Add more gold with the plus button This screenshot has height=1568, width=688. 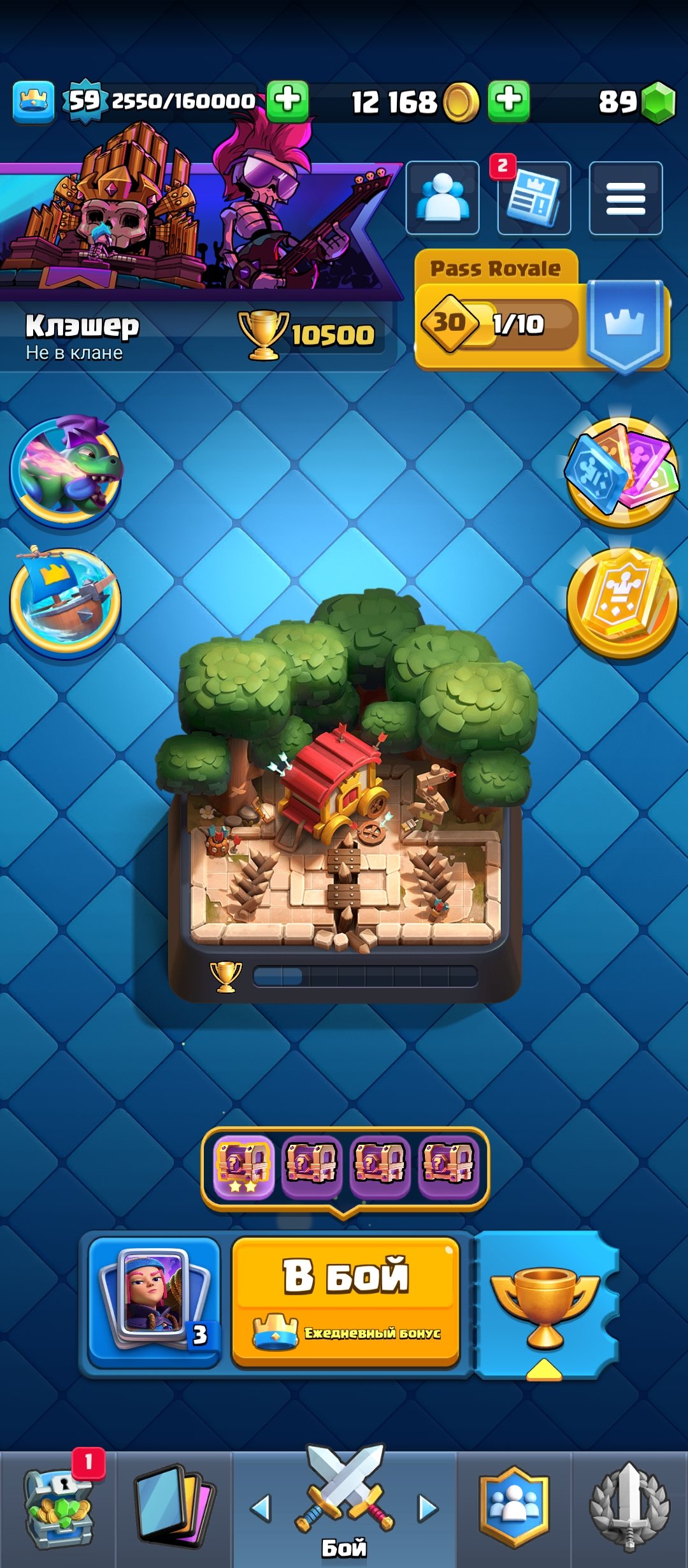pyautogui.click(x=508, y=101)
